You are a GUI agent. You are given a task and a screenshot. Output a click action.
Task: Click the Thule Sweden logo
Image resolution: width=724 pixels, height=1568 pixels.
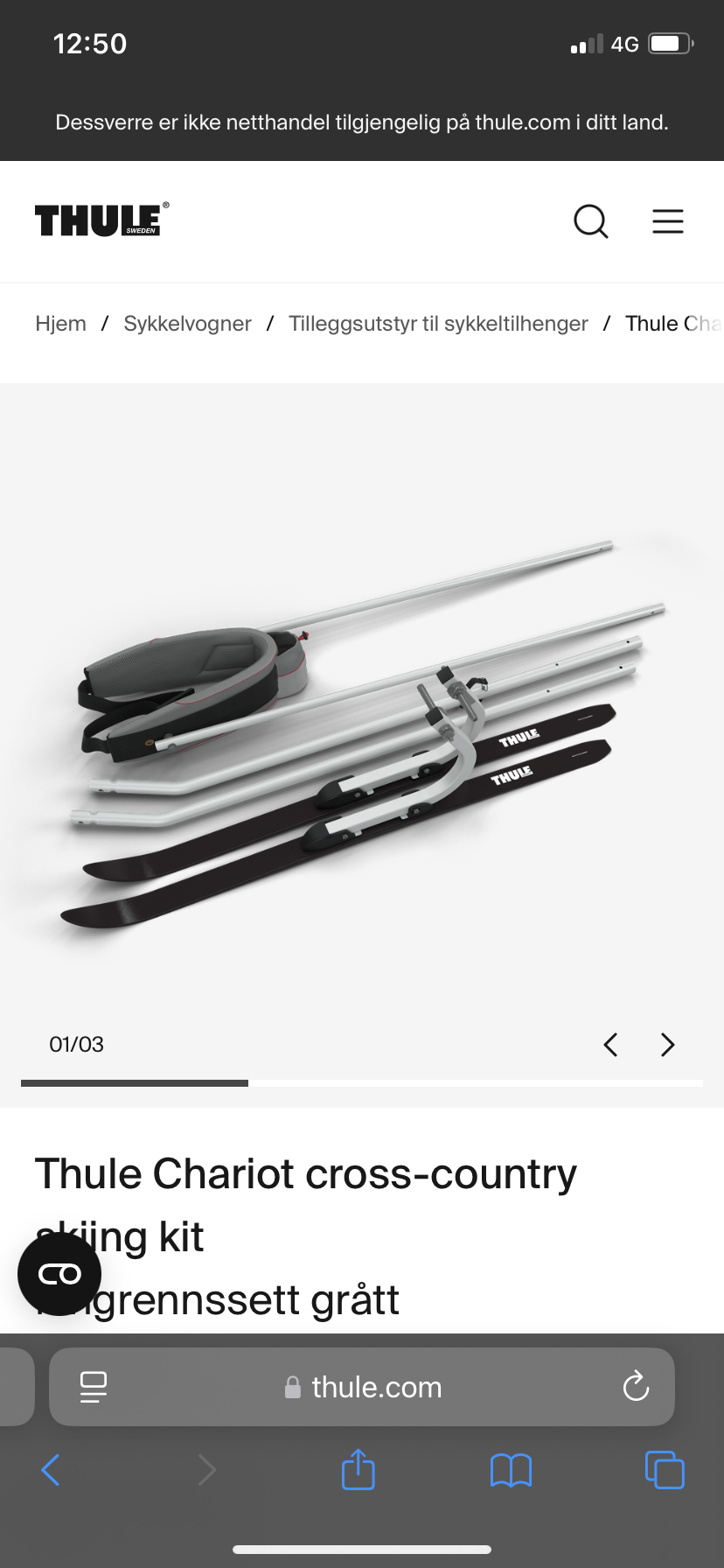(99, 220)
